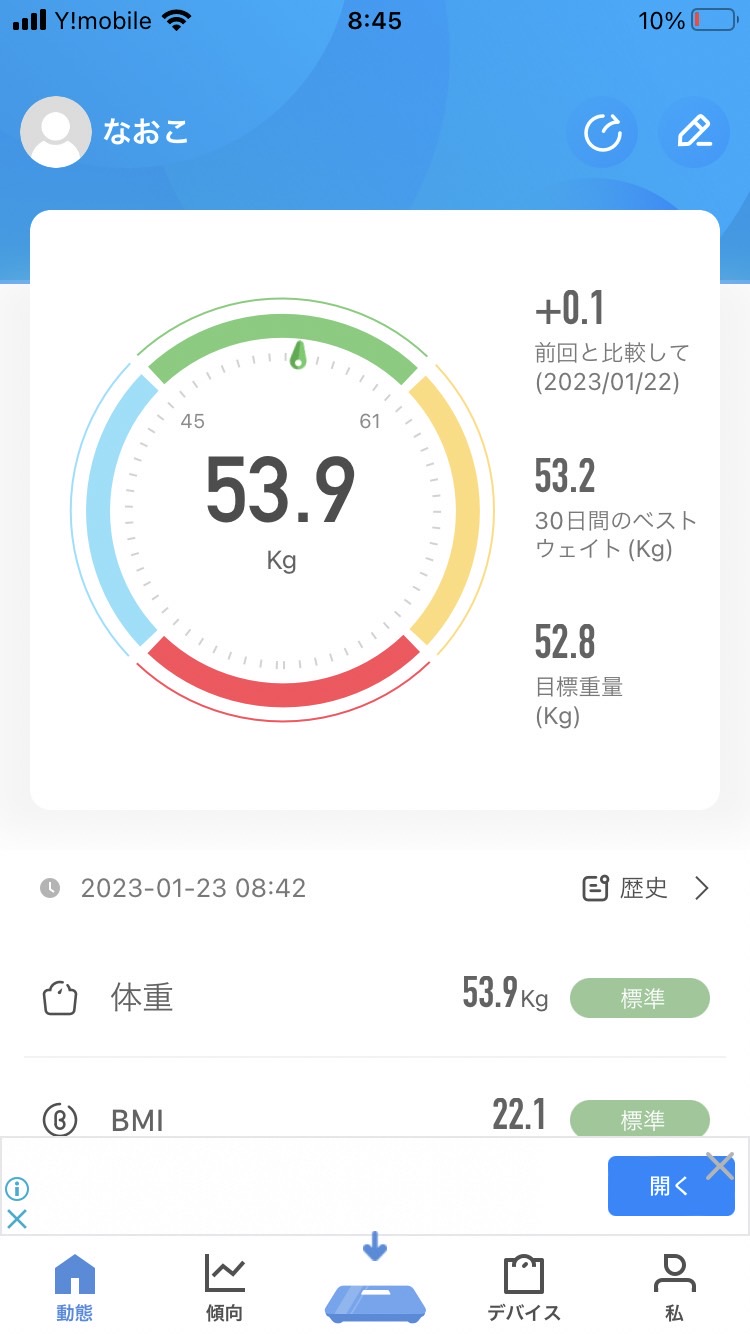Close the ad banner with the X
Image resolution: width=750 pixels, height=1334 pixels.
720,1166
